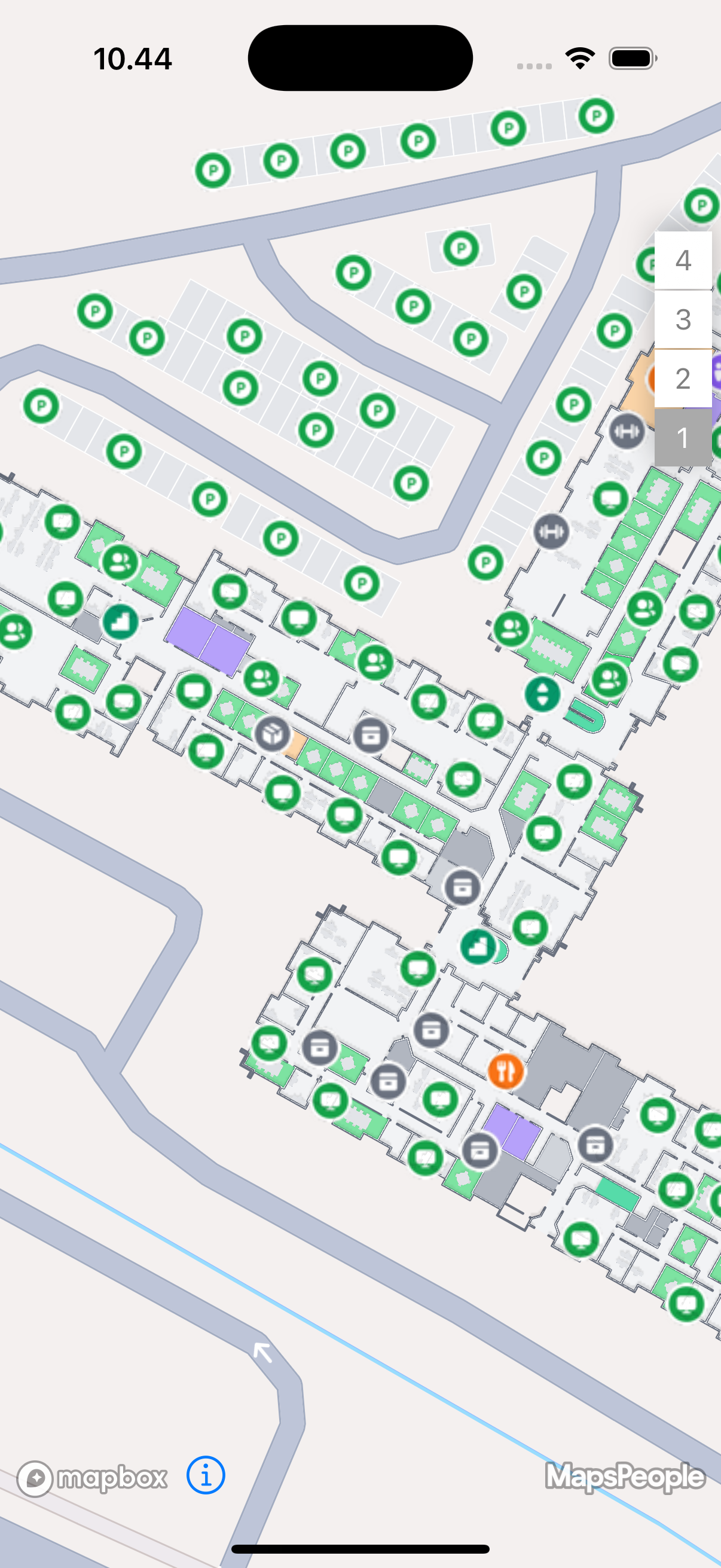Image resolution: width=721 pixels, height=1568 pixels.
Task: Tap the package box marker
Action: coord(271,734)
